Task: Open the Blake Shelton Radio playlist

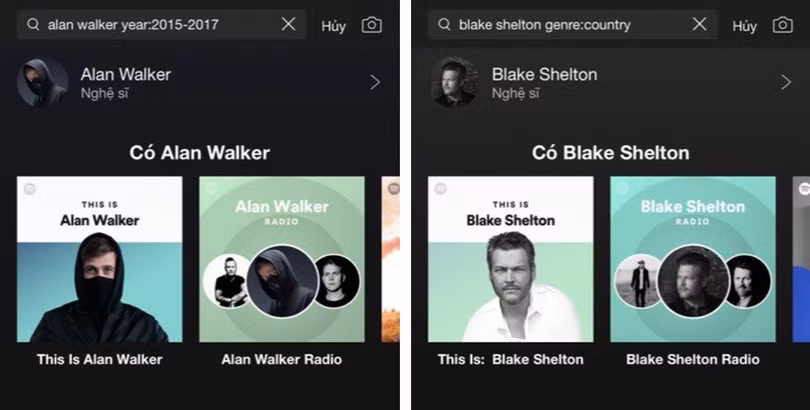Action: tap(692, 260)
